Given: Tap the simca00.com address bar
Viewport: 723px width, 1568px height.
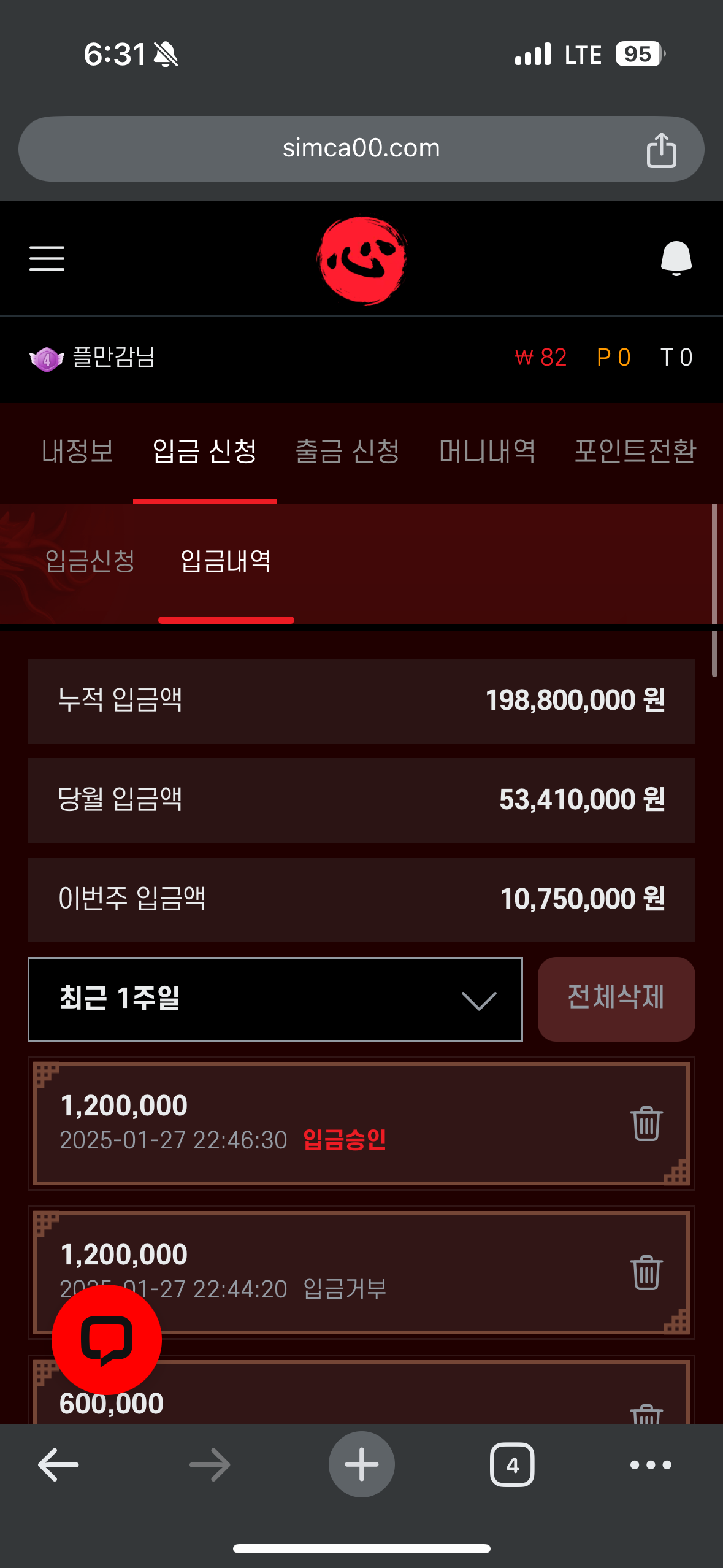Looking at the screenshot, I should click(x=361, y=148).
